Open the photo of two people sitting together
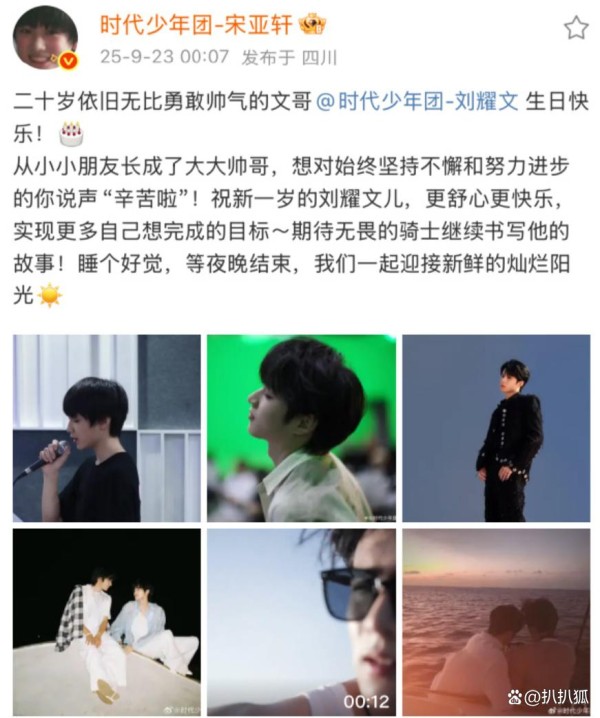The width and height of the screenshot is (600, 718). [x=106, y=621]
